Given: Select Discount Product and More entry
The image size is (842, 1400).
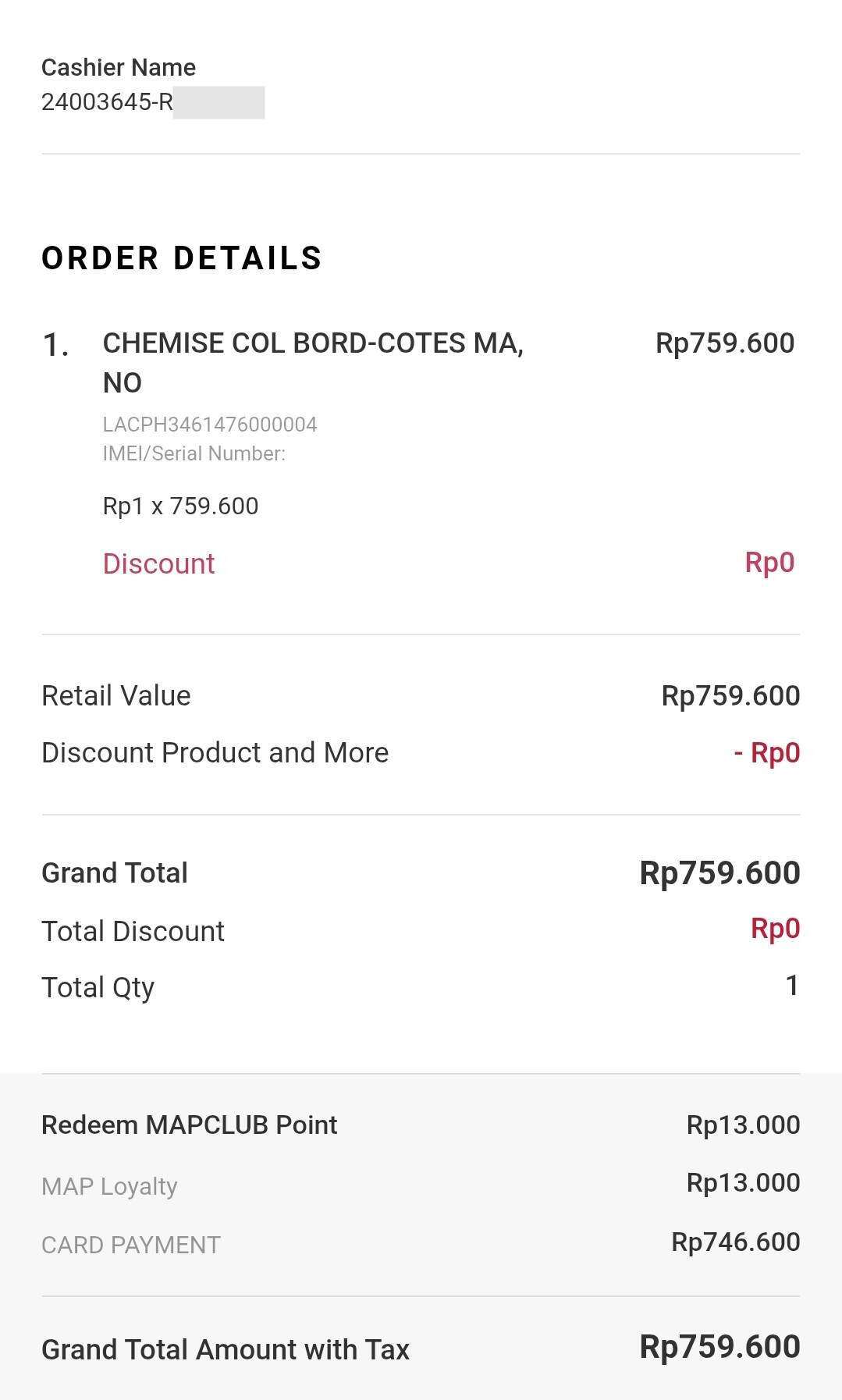Looking at the screenshot, I should 215,752.
